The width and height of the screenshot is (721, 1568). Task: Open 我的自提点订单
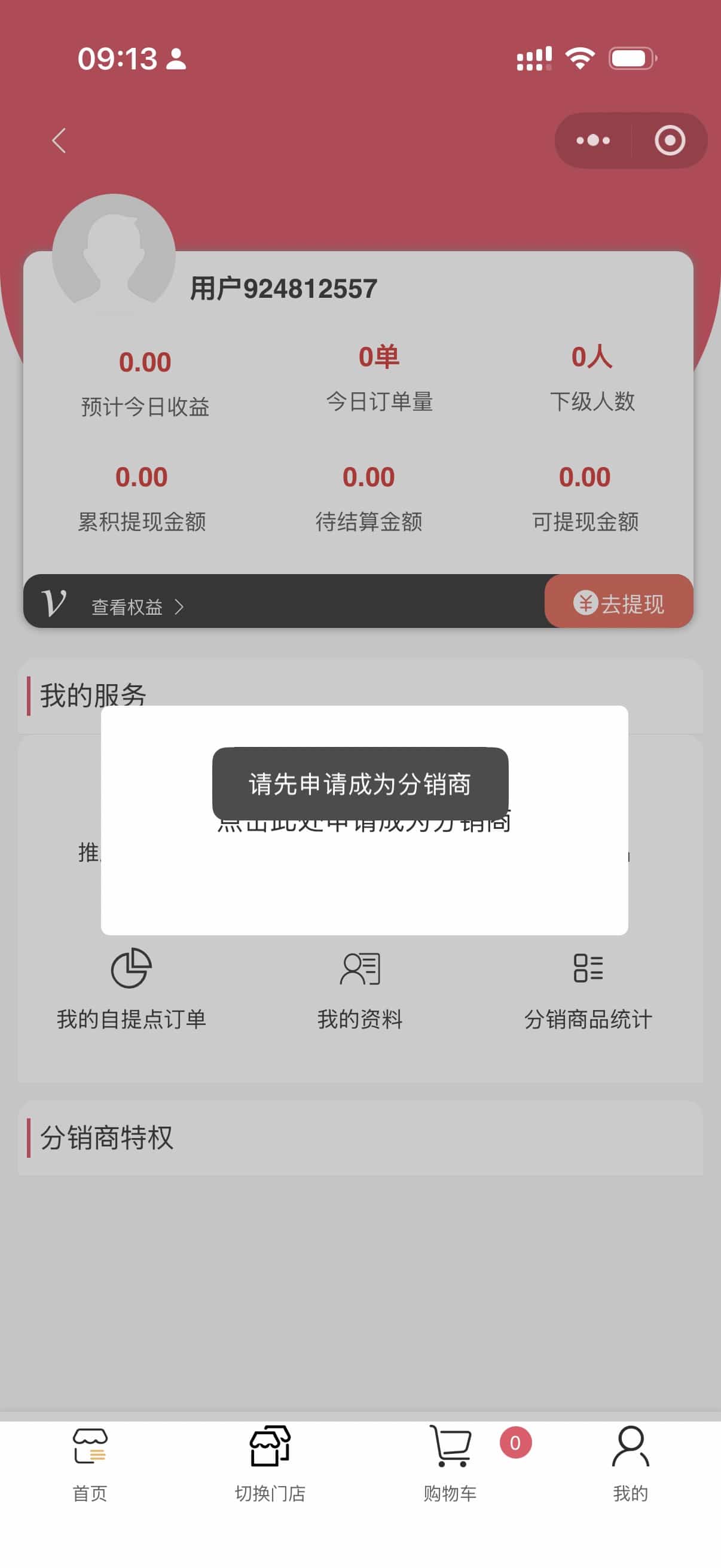(x=132, y=989)
